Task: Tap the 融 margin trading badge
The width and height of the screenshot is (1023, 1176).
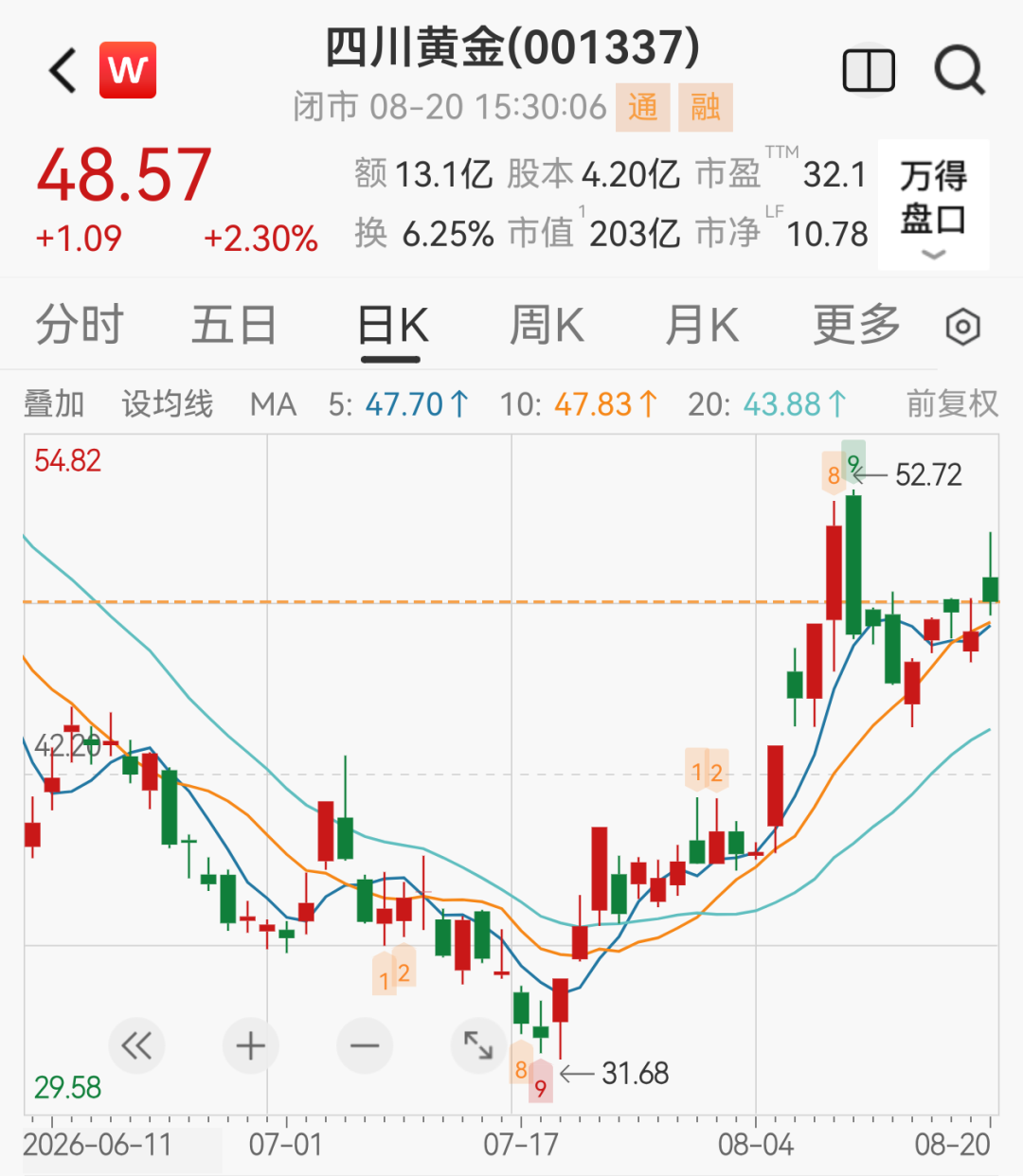Action: point(705,107)
